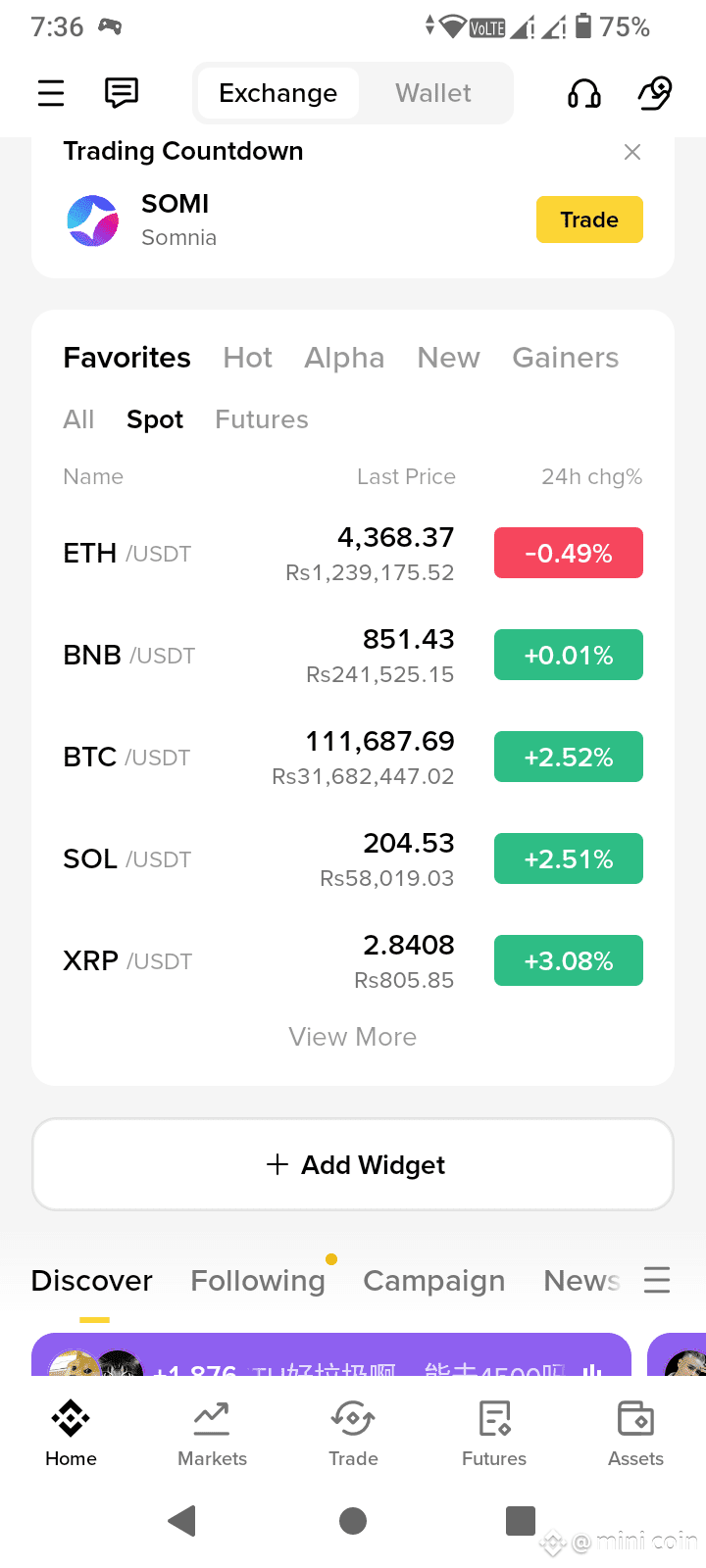Image resolution: width=706 pixels, height=1568 pixels.
Task: Show the Gainers list
Action: coord(566,358)
